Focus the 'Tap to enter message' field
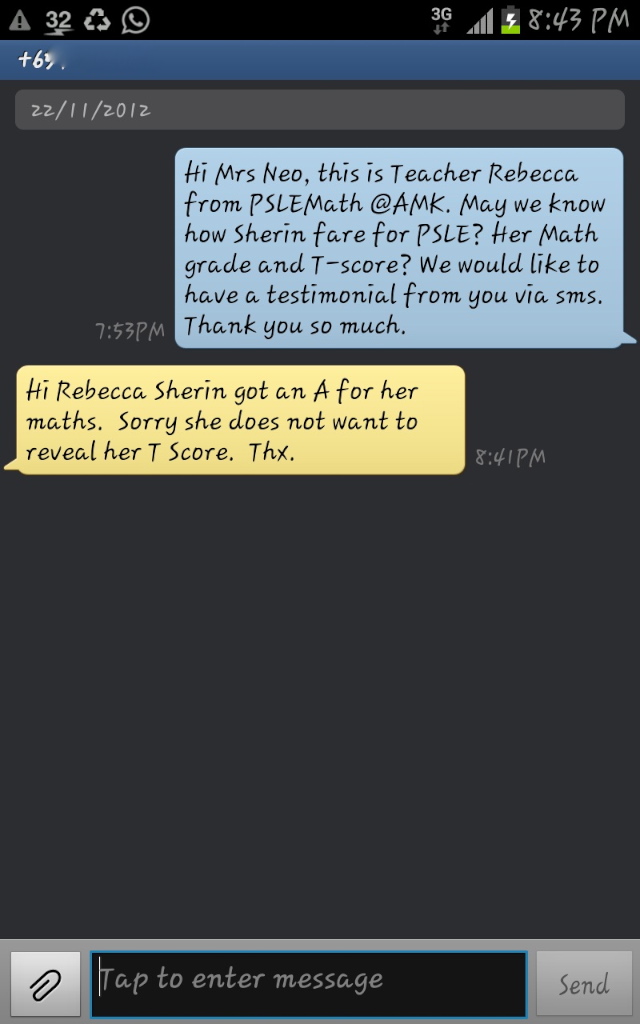640x1024 pixels. click(x=308, y=983)
